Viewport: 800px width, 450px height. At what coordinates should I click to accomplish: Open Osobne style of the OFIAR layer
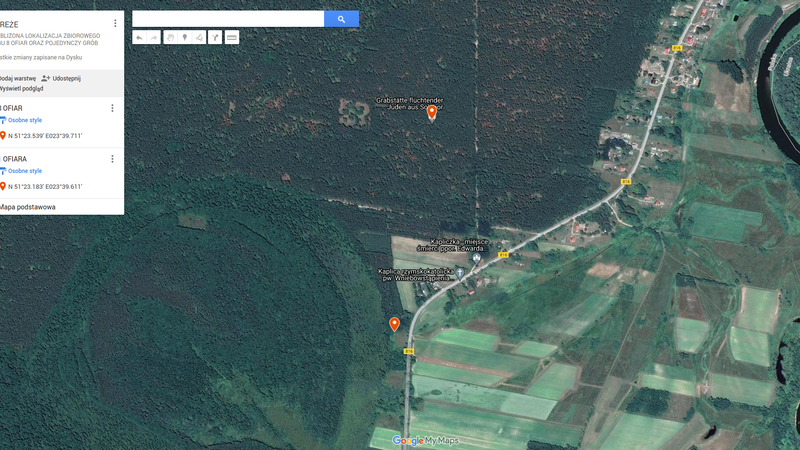(x=24, y=120)
